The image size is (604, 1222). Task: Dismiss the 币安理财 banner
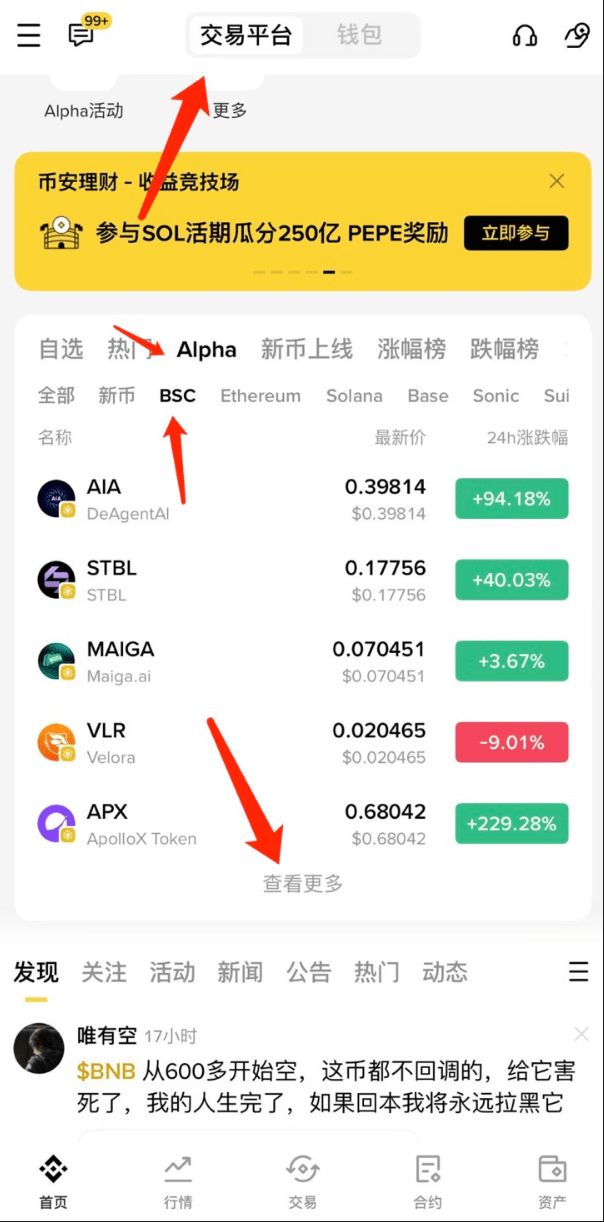(557, 181)
